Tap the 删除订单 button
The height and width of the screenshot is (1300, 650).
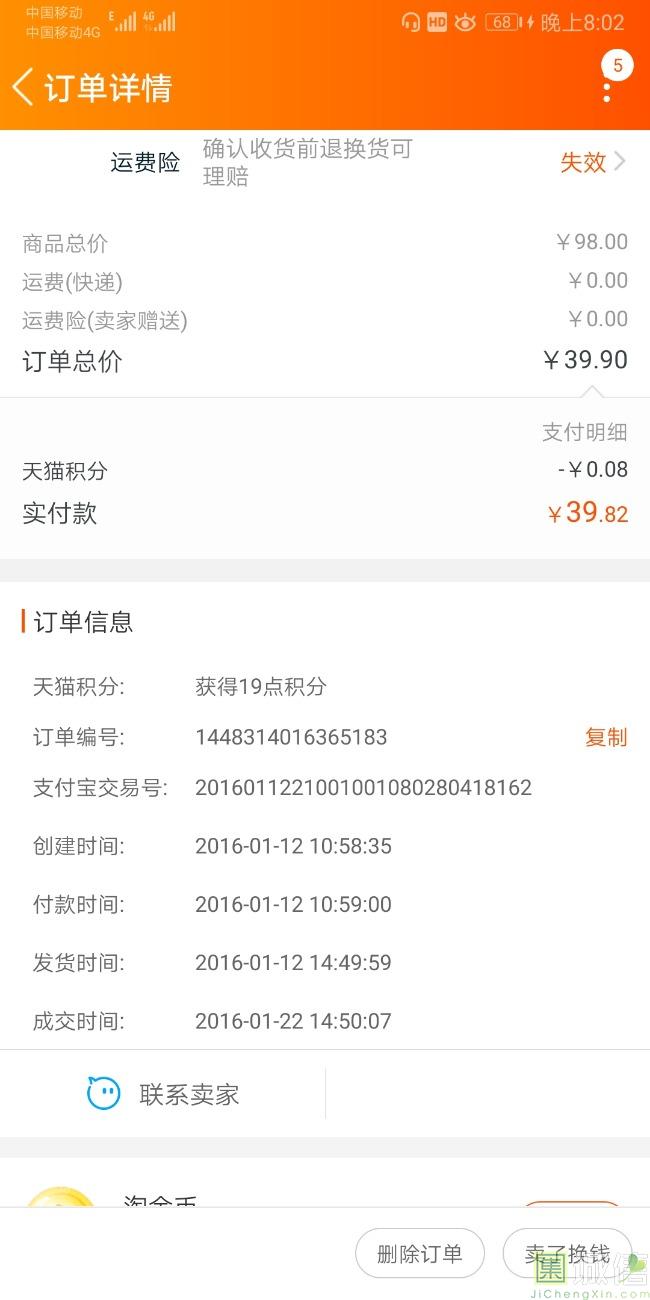click(420, 1253)
